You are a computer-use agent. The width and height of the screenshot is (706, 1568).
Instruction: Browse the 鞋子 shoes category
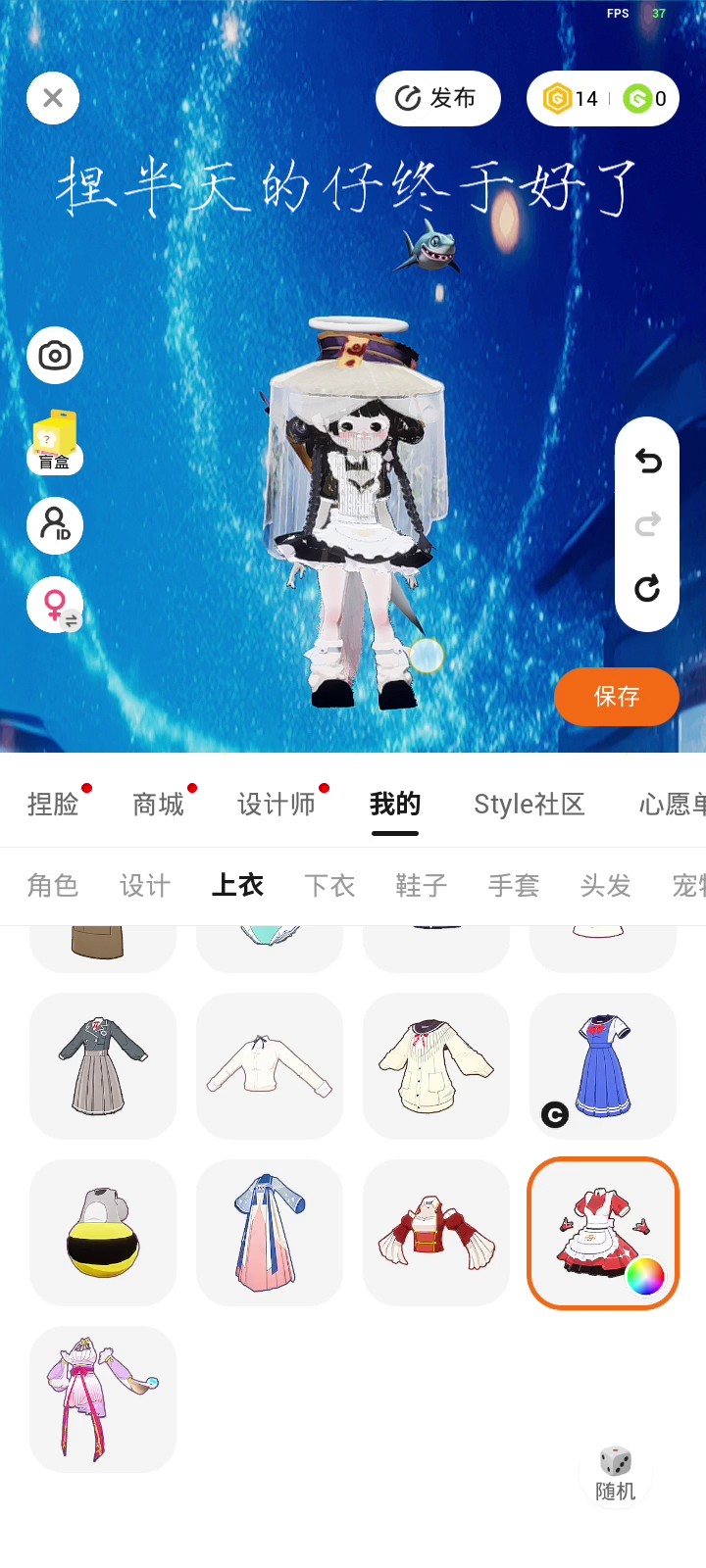coord(422,886)
